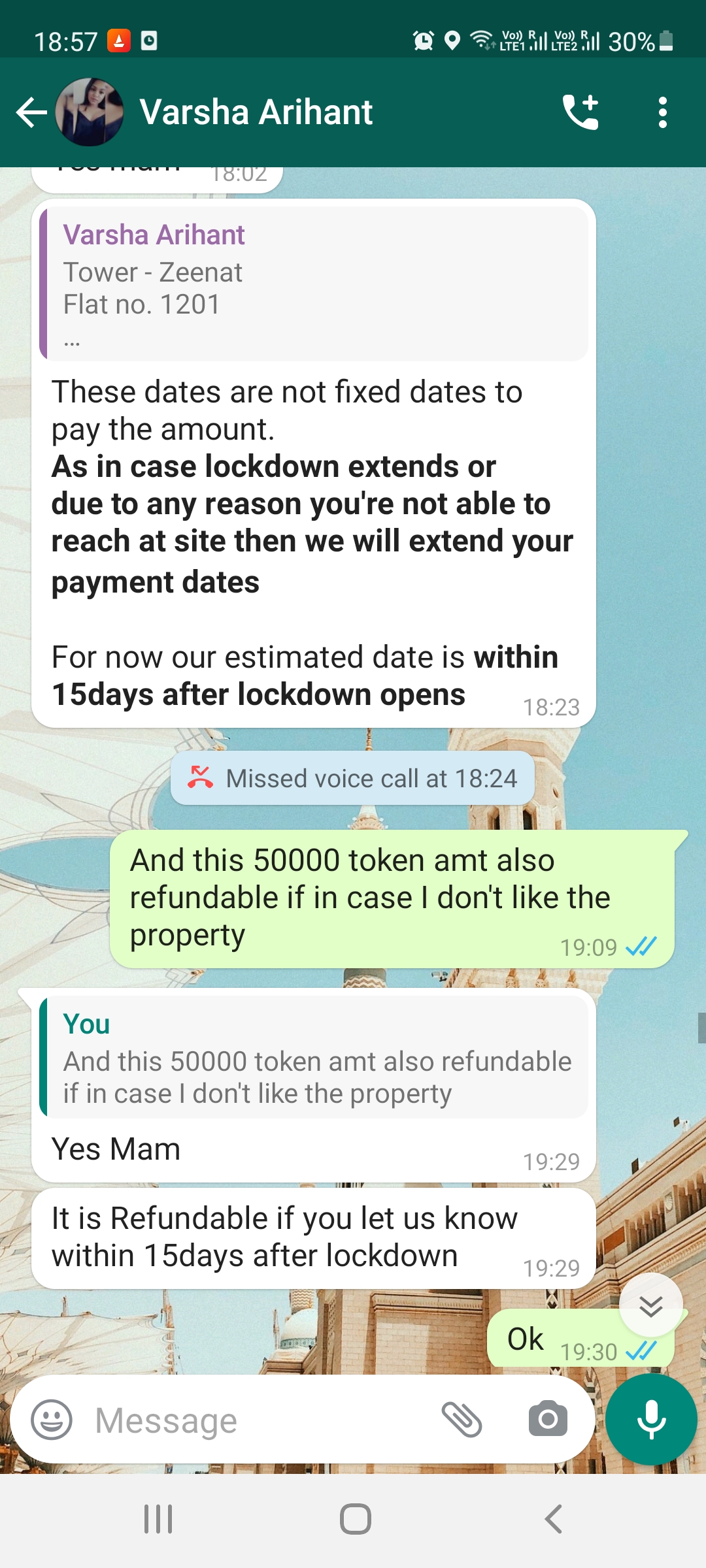The width and height of the screenshot is (706, 1568).
Task: Open the overflow menu
Action: 662,112
